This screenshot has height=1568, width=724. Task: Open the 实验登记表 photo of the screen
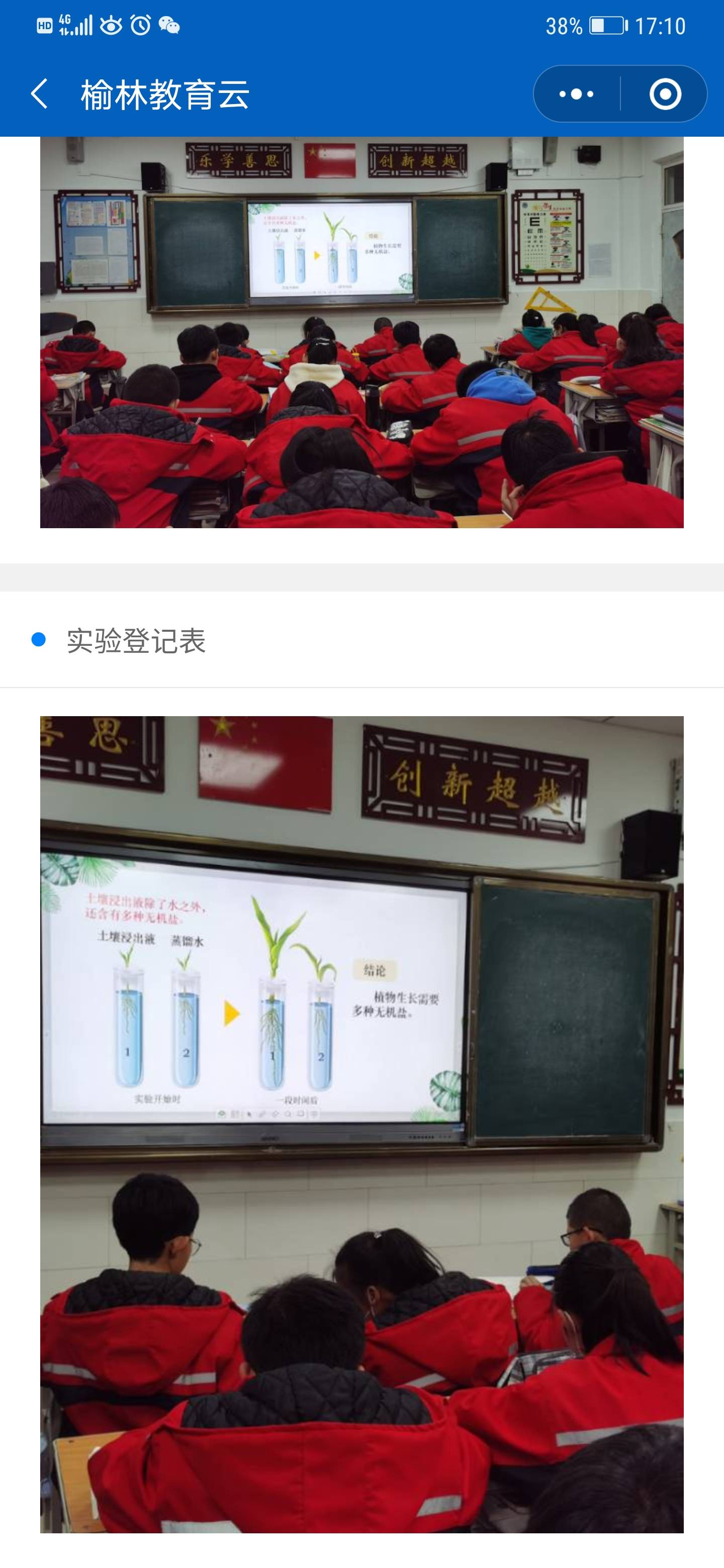point(361,1124)
